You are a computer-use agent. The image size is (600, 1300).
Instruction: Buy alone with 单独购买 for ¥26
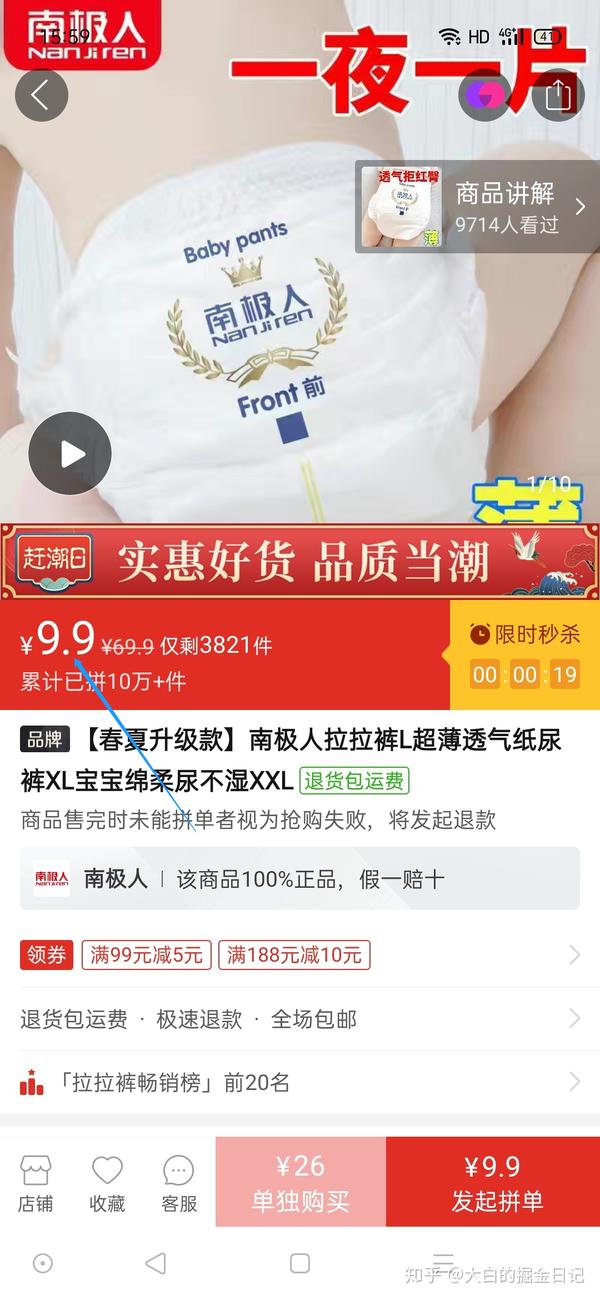point(301,1184)
